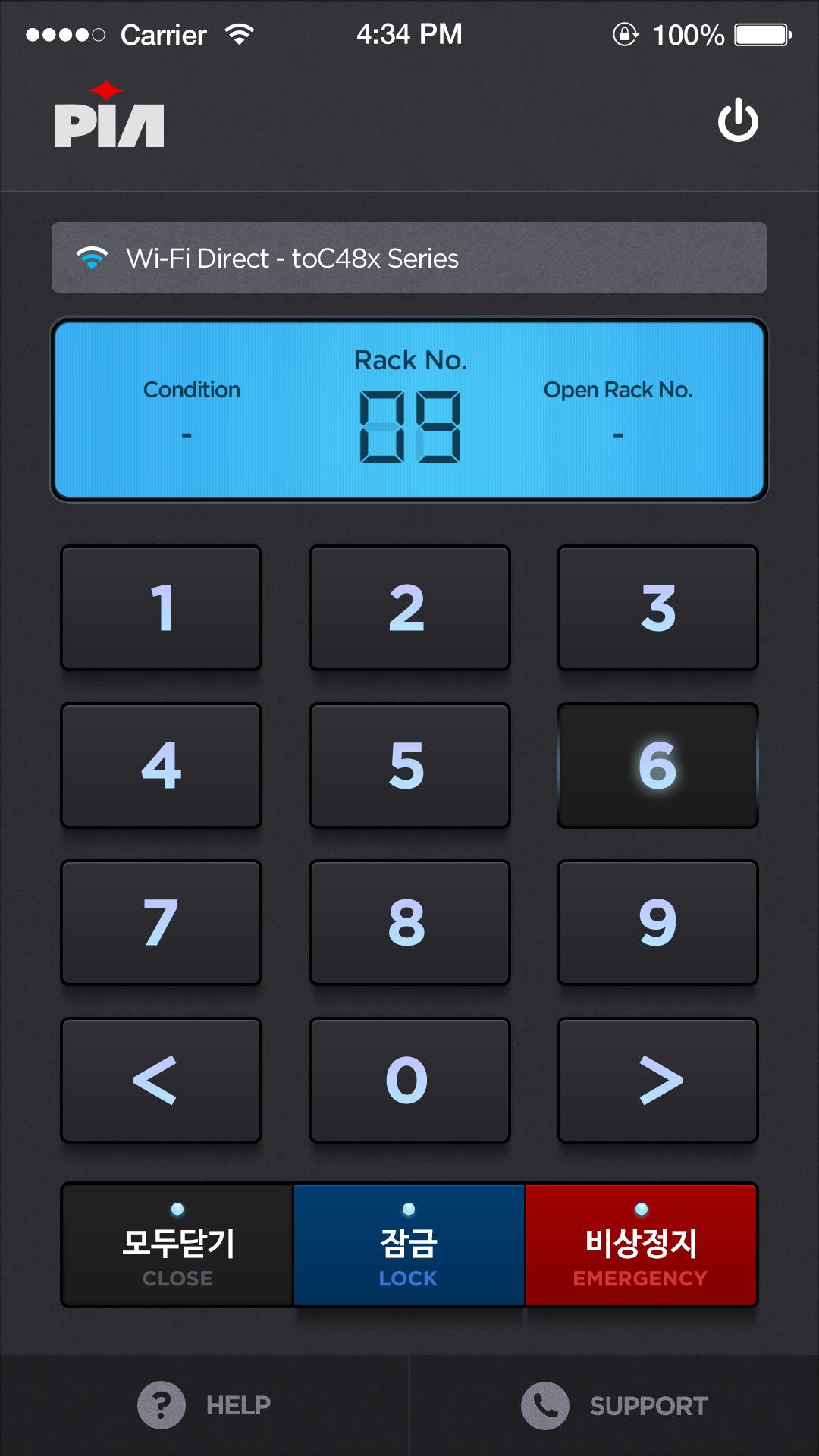Trigger the red EMERGENCY stop button

click(641, 1245)
